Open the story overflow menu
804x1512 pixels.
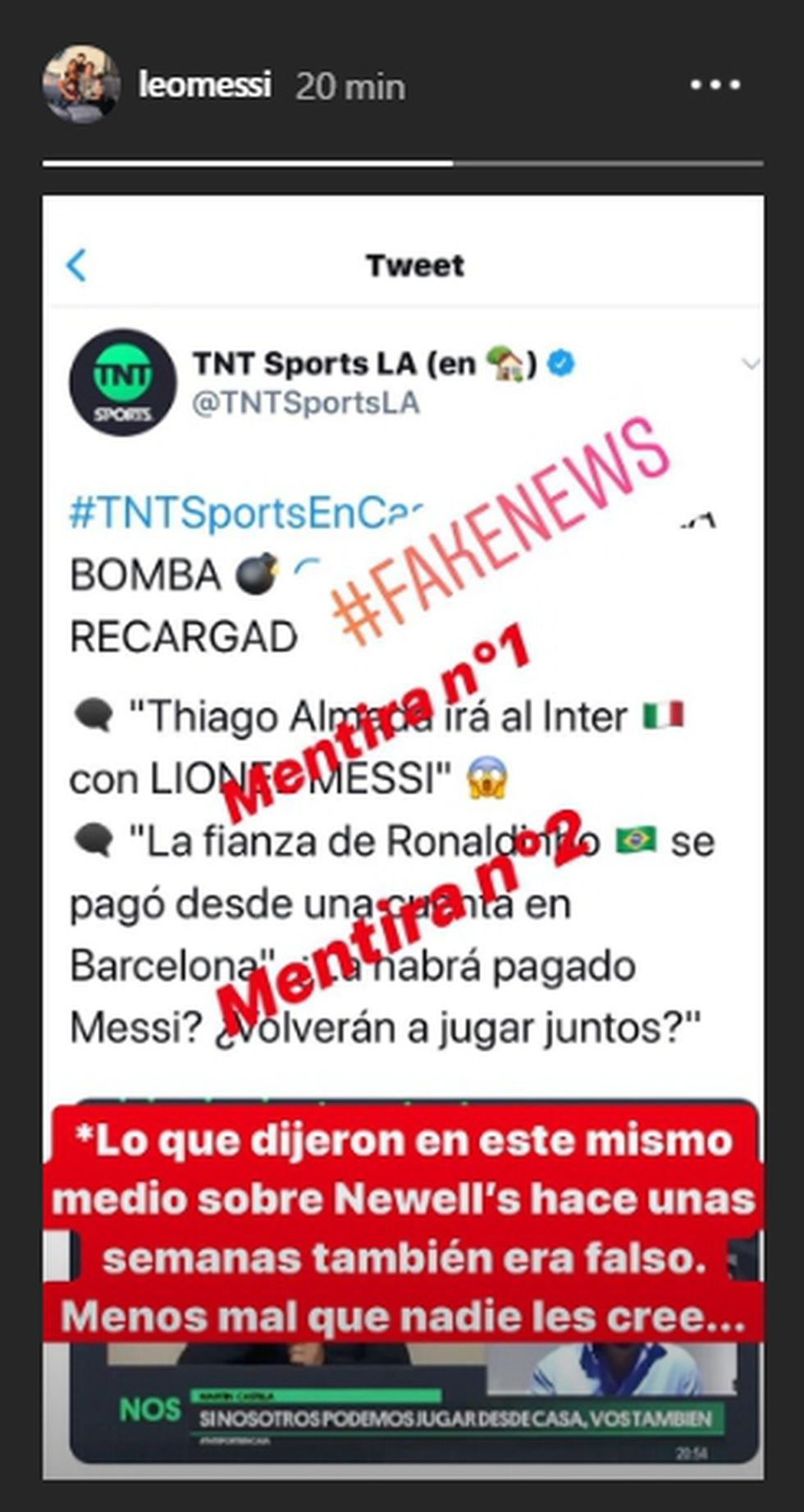tap(715, 85)
